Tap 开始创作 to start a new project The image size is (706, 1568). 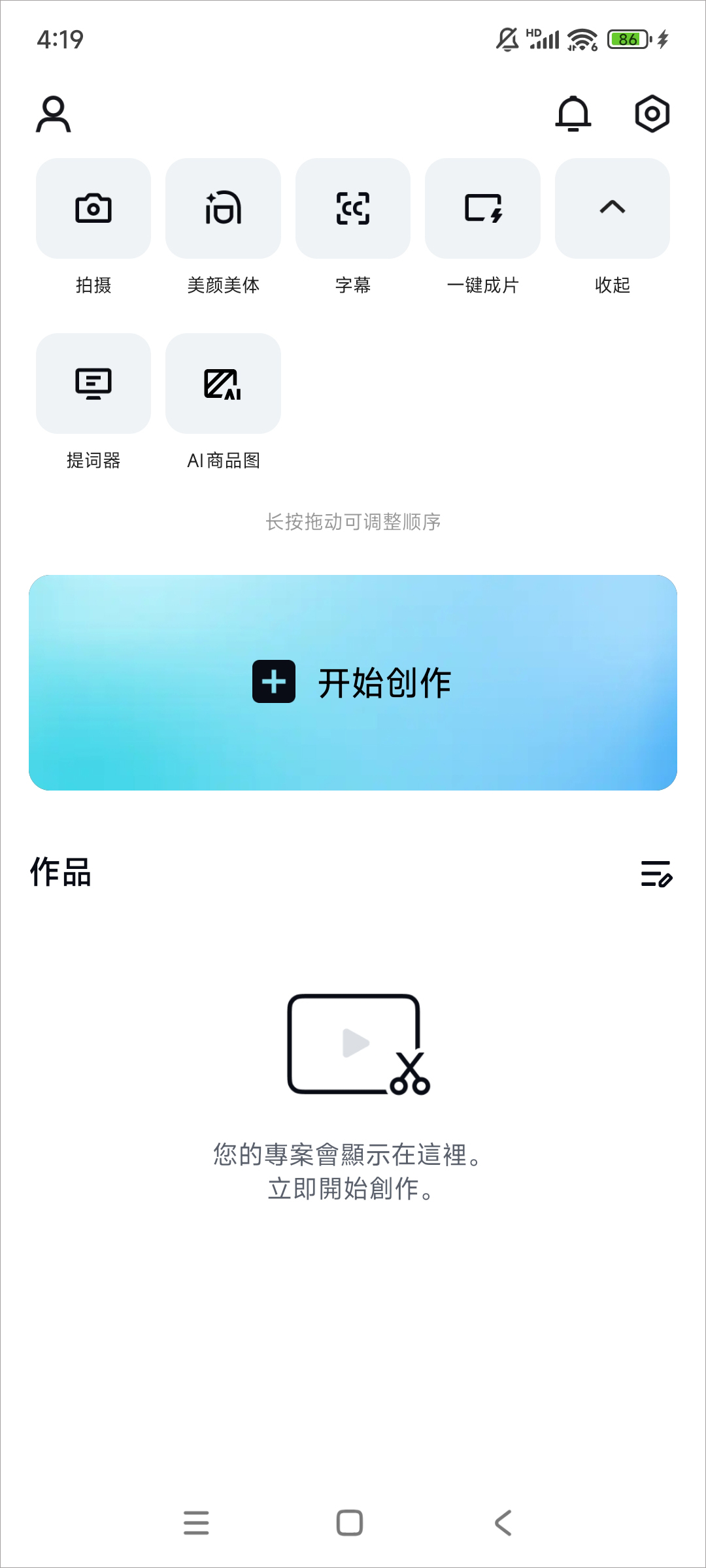point(353,683)
